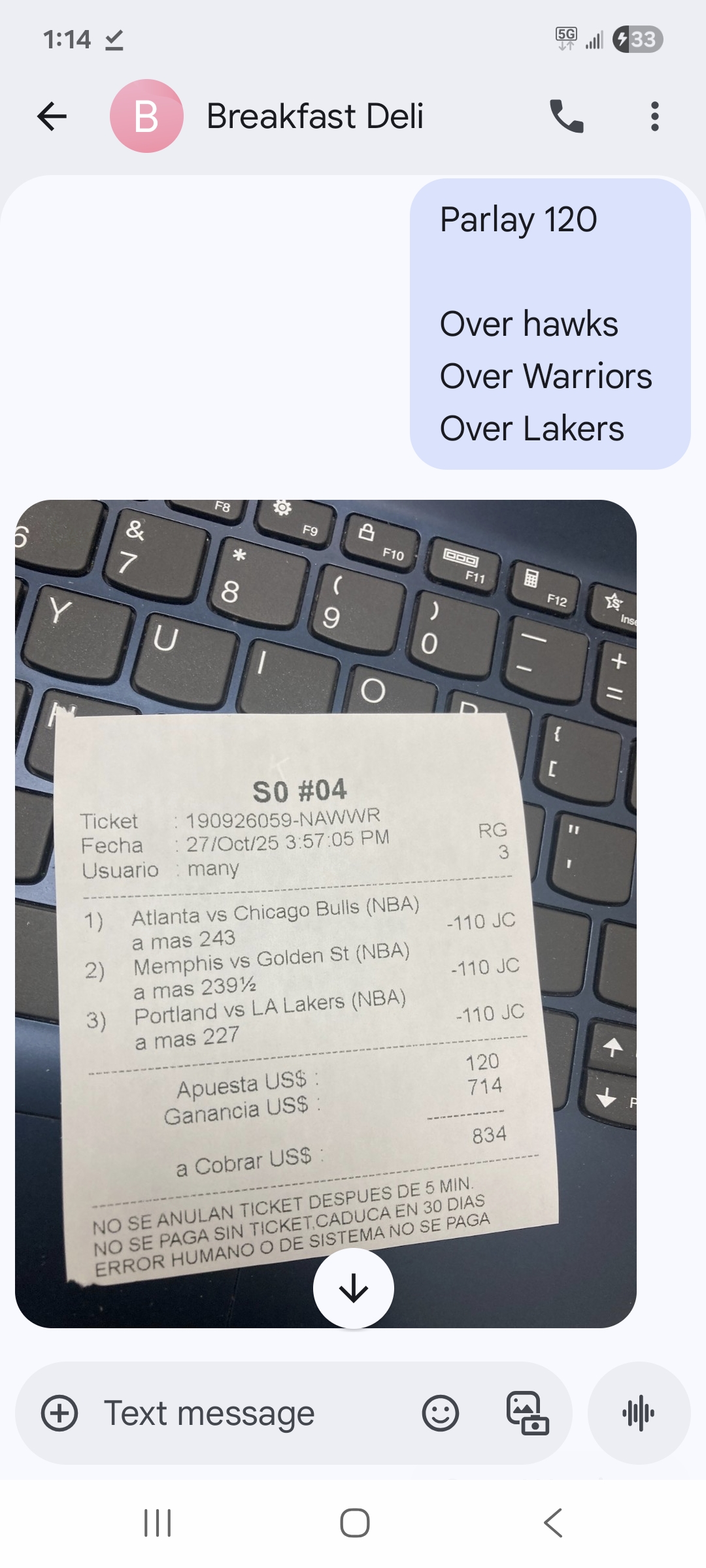Open recent apps
The image size is (706, 1568).
pos(157,1523)
